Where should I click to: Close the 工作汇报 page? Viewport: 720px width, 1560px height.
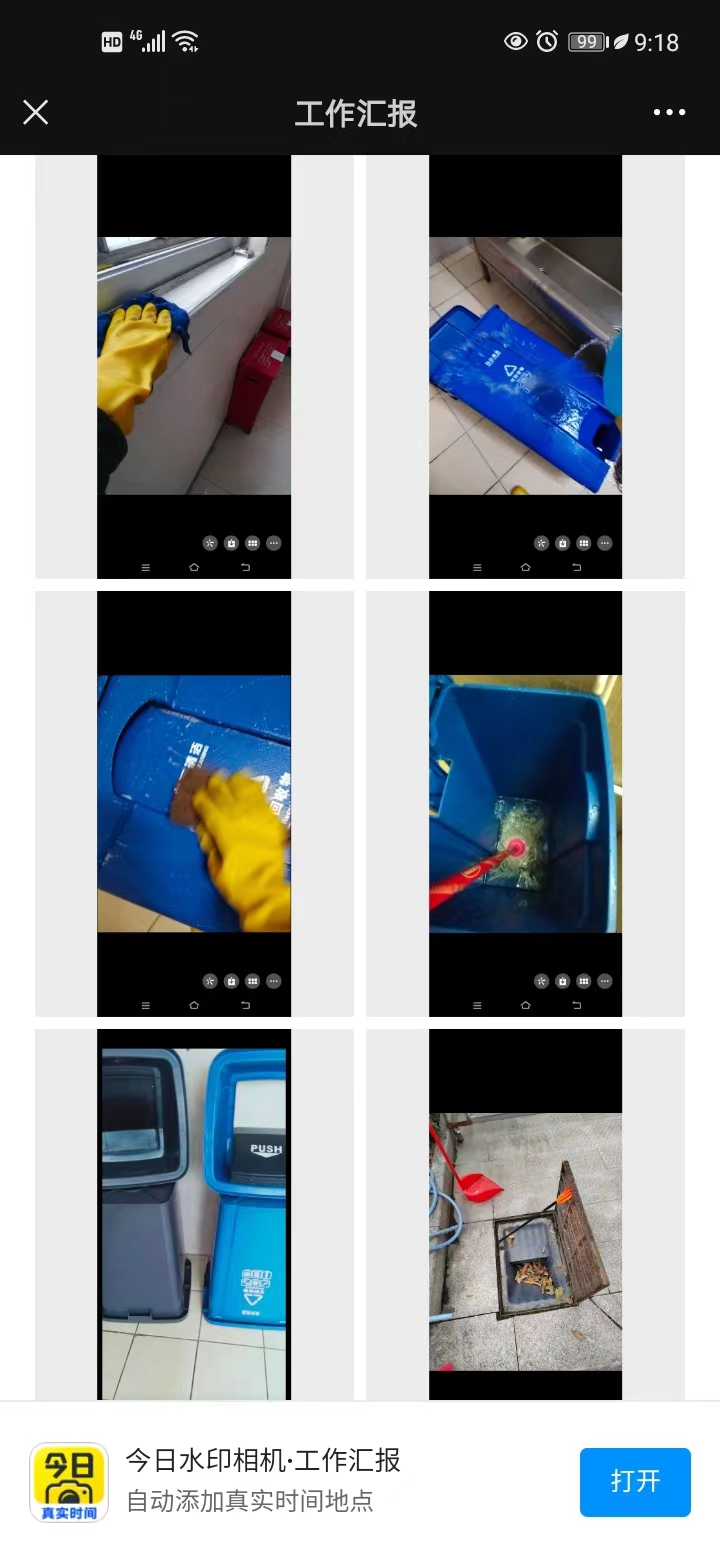tap(36, 112)
